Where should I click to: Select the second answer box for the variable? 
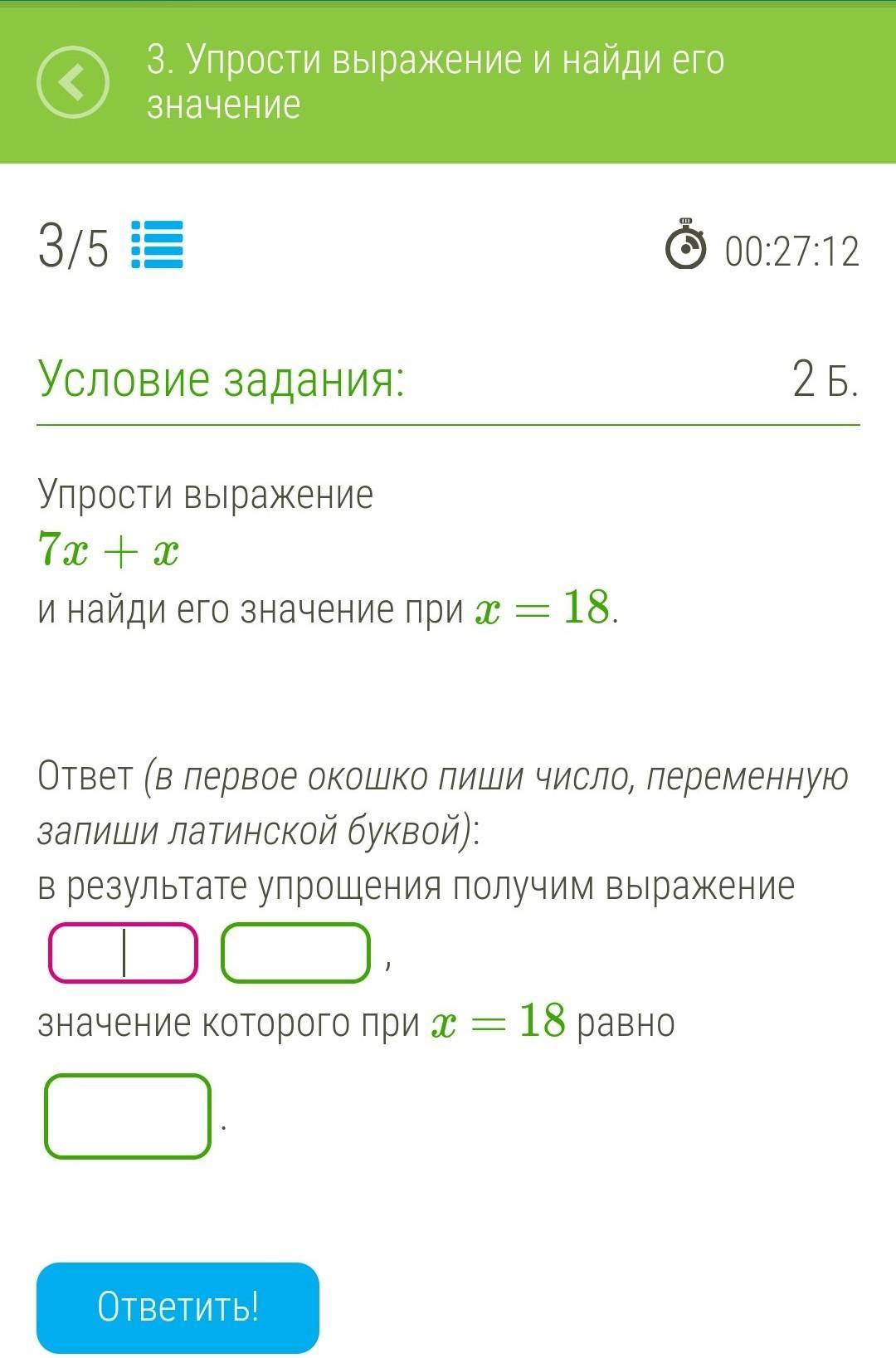(x=295, y=952)
